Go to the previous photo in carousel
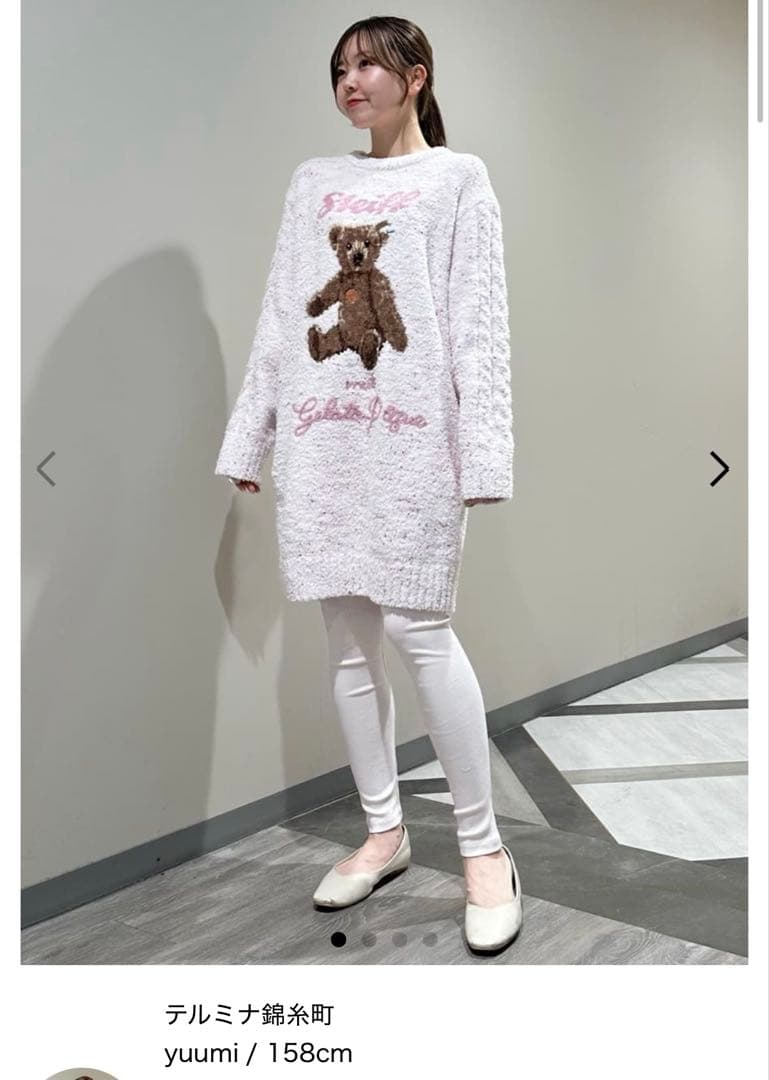 [46, 468]
